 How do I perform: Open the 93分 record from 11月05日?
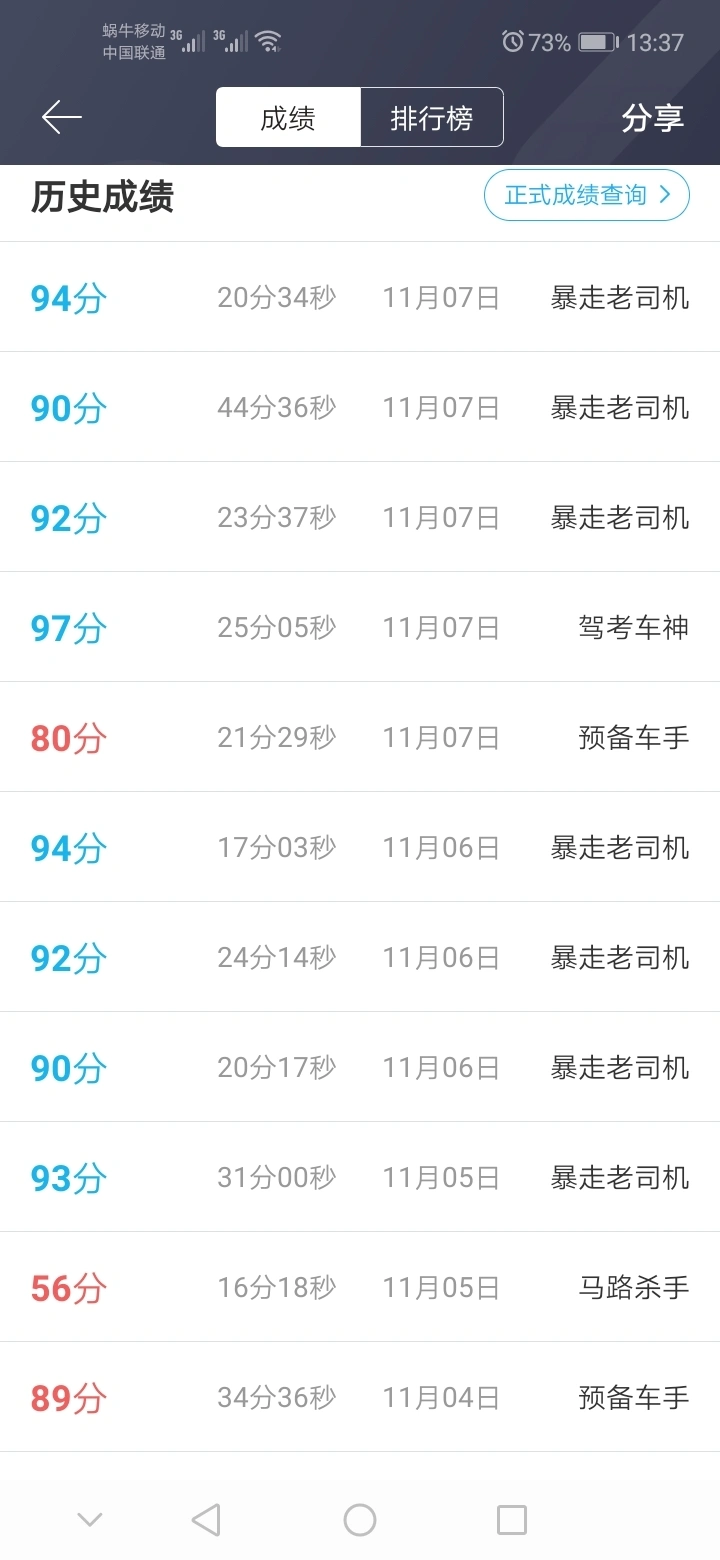tap(360, 1177)
